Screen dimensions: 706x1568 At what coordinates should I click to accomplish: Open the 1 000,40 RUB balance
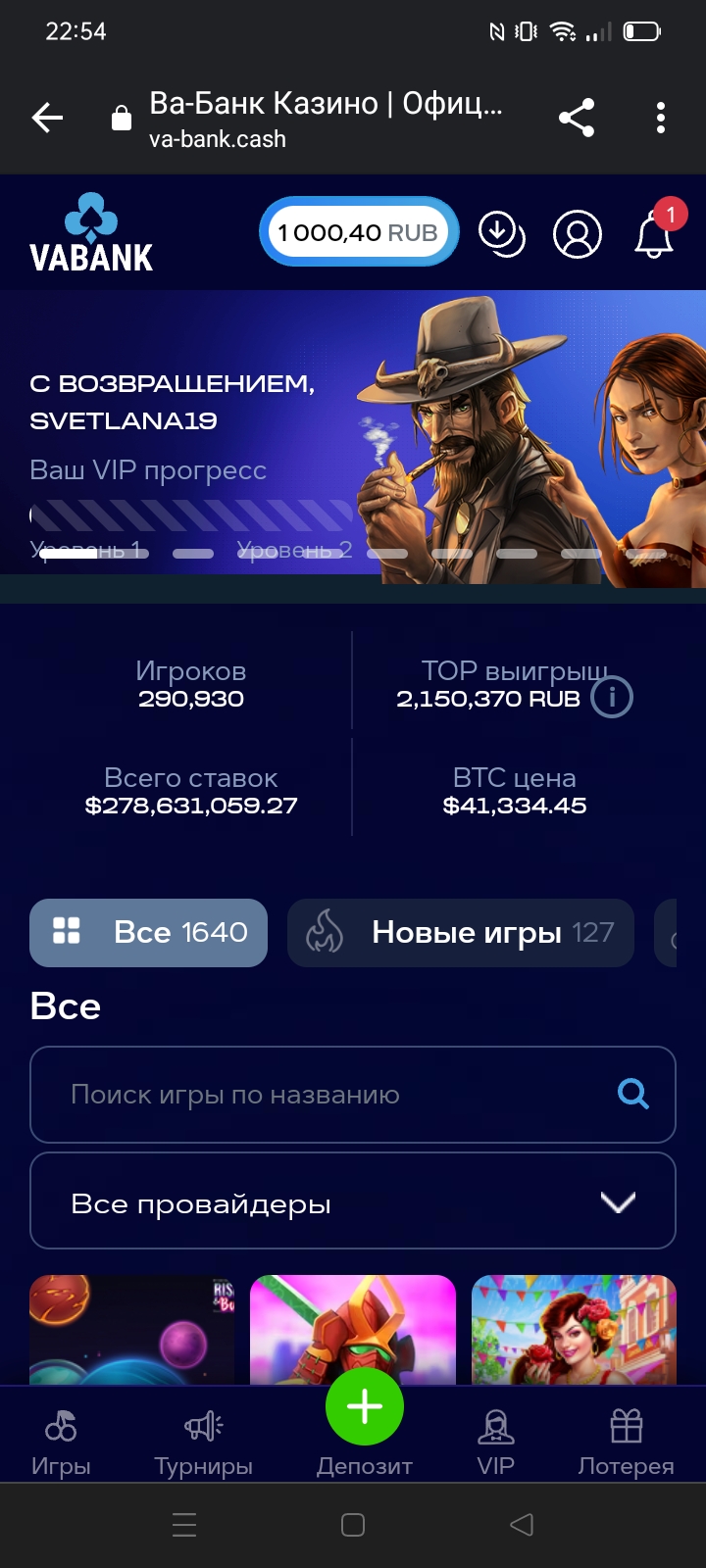point(359,232)
